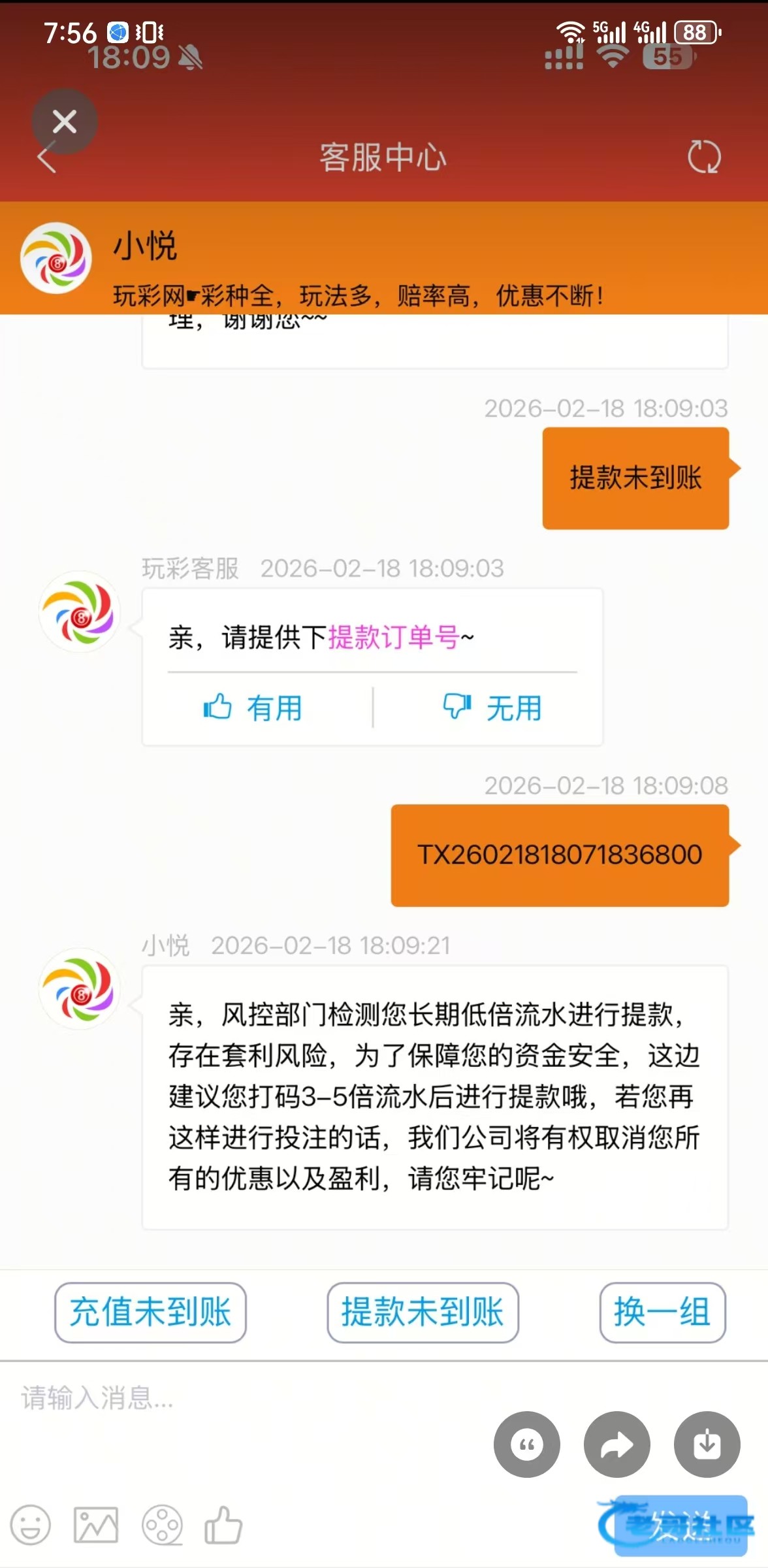Download the image to the device

tap(707, 1445)
